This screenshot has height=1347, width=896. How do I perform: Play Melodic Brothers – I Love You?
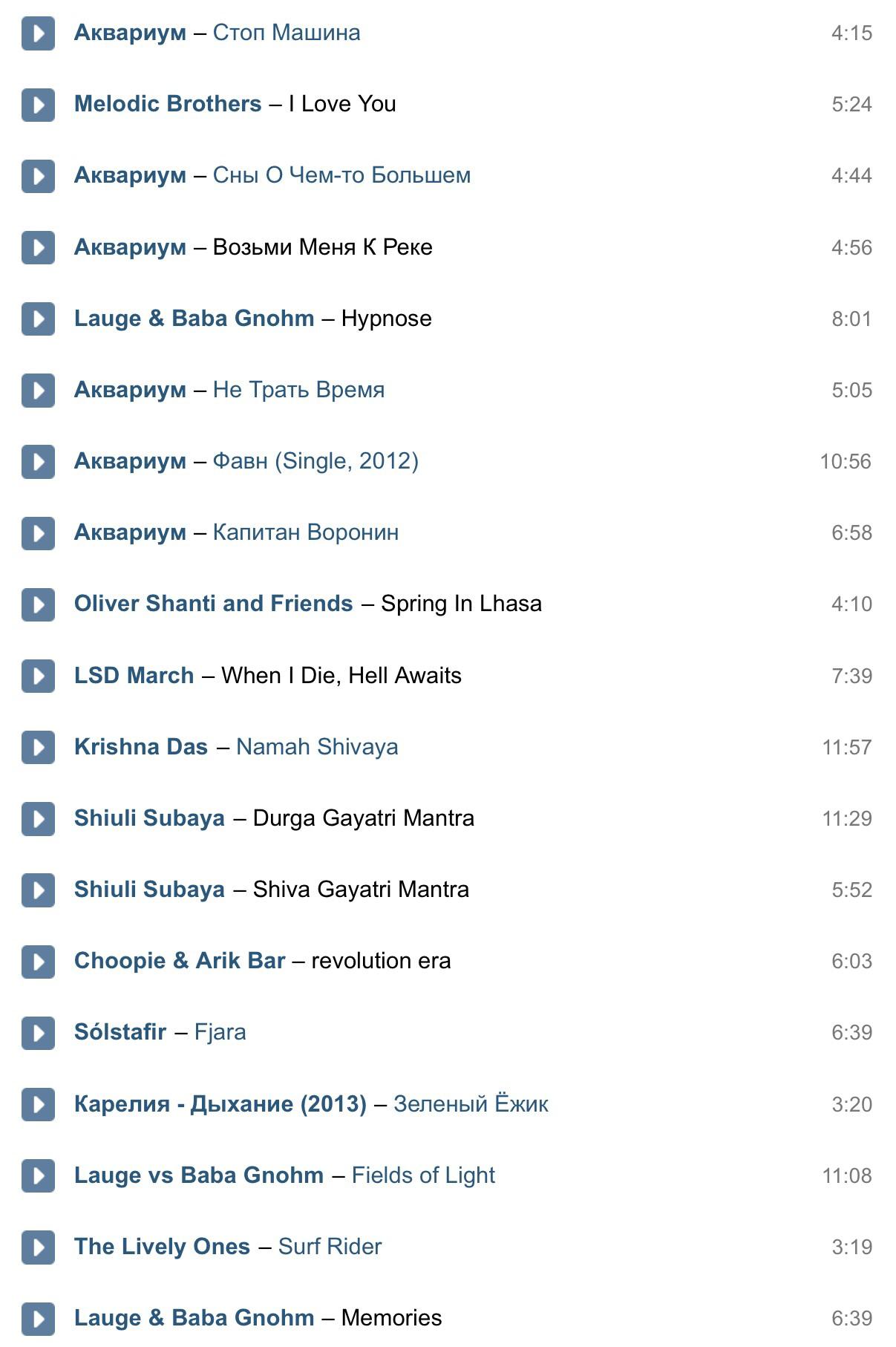38,105
